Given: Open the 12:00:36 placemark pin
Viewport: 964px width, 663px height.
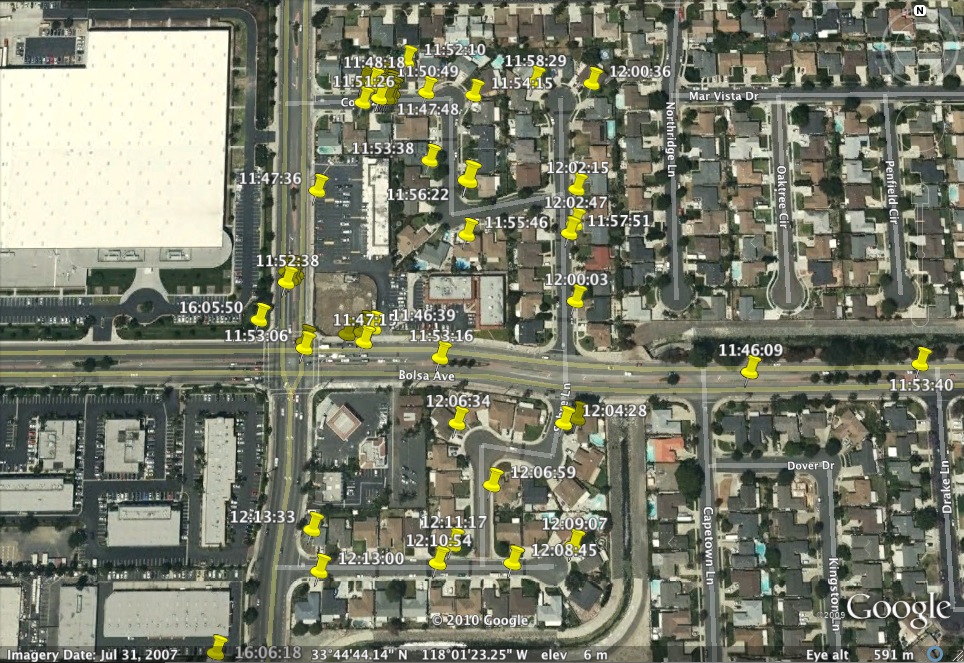Looking at the screenshot, I should [x=593, y=77].
